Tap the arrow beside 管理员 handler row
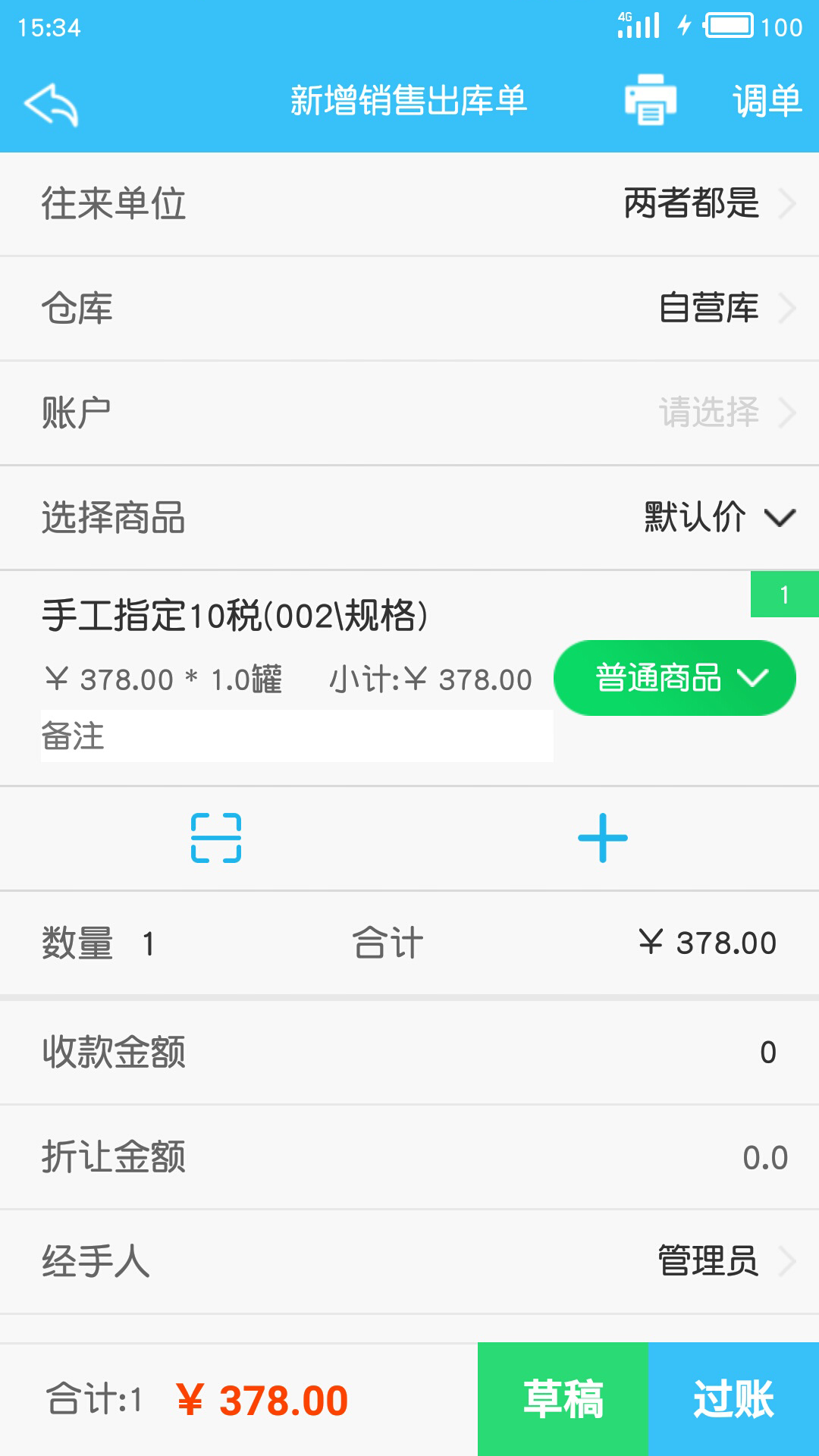819x1456 pixels. (789, 1263)
